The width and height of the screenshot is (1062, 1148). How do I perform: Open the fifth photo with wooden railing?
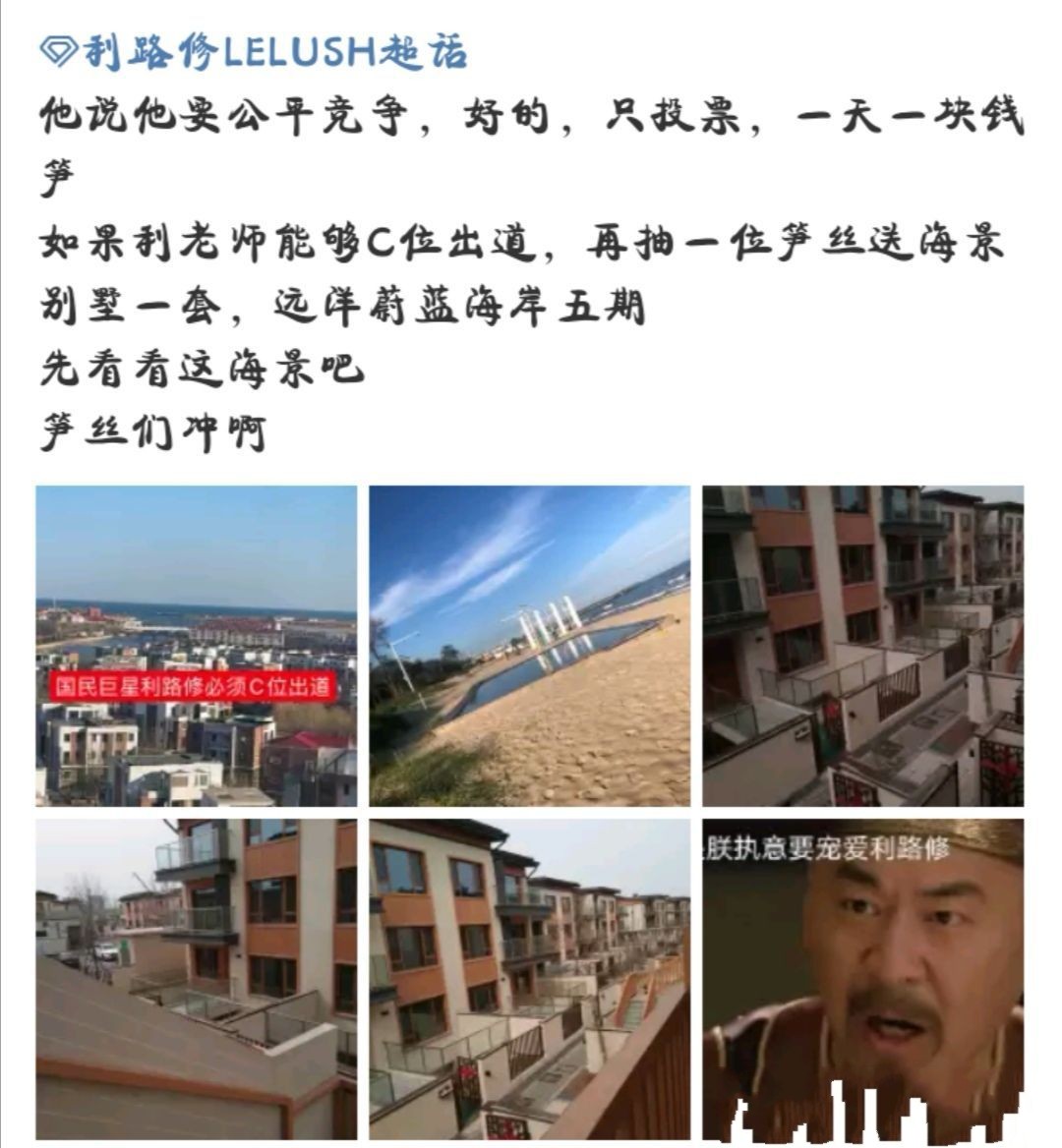click(x=529, y=979)
